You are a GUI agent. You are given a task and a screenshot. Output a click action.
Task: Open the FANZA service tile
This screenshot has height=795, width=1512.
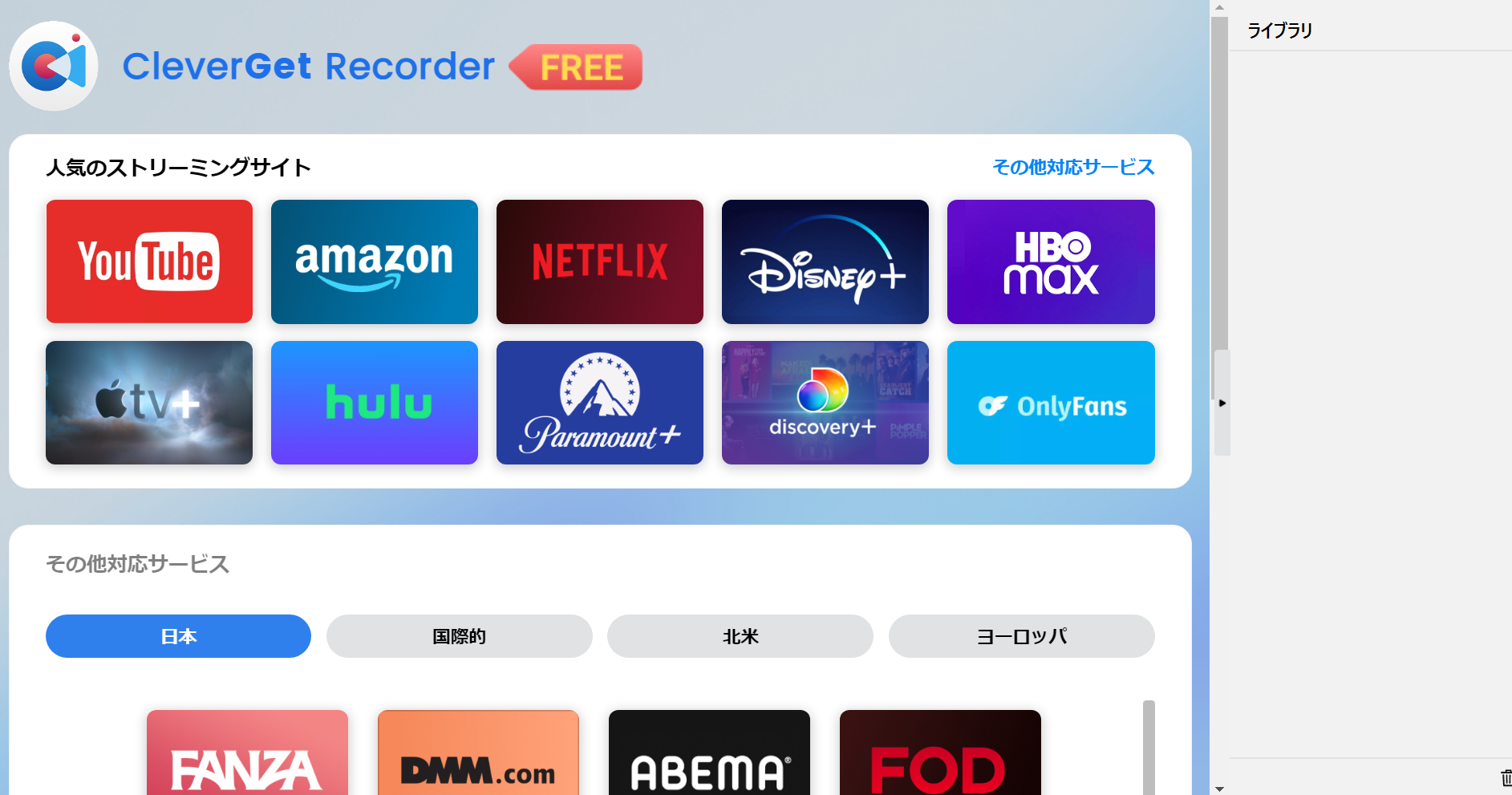click(x=247, y=754)
